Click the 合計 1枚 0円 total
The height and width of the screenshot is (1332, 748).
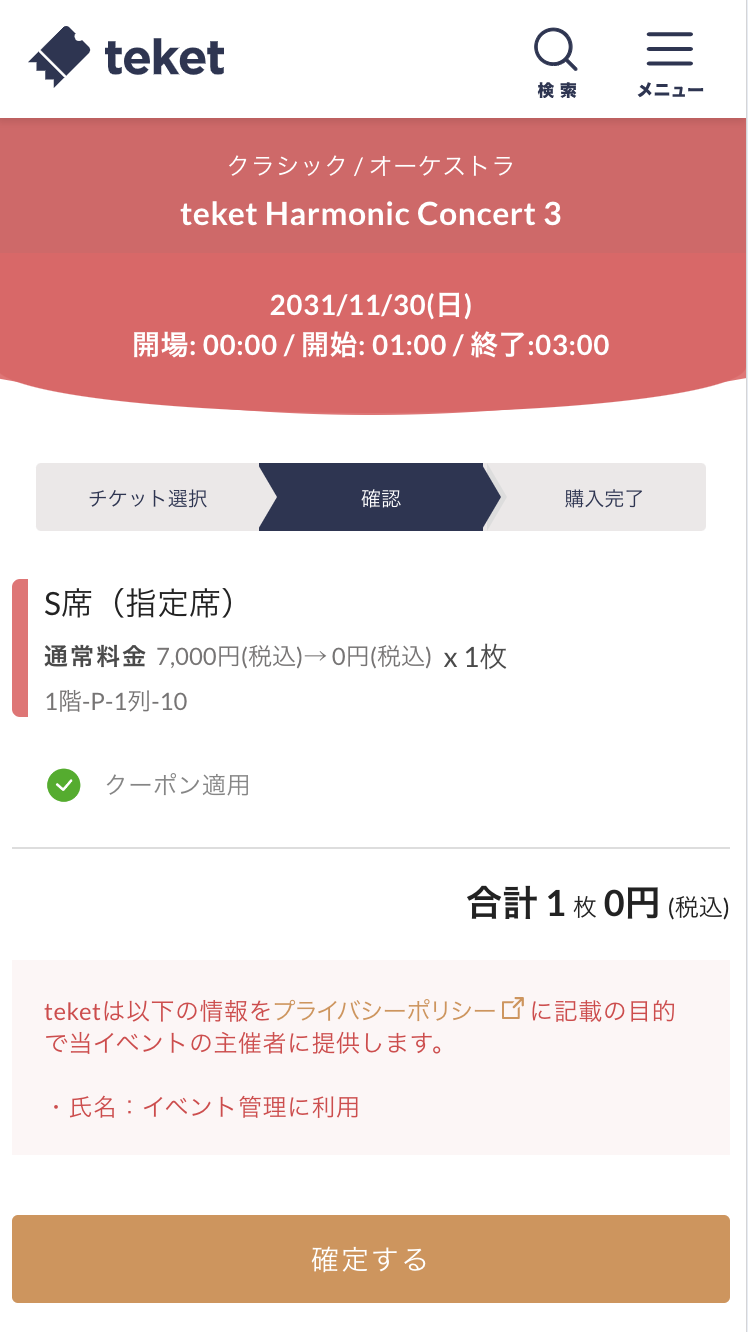click(x=595, y=903)
